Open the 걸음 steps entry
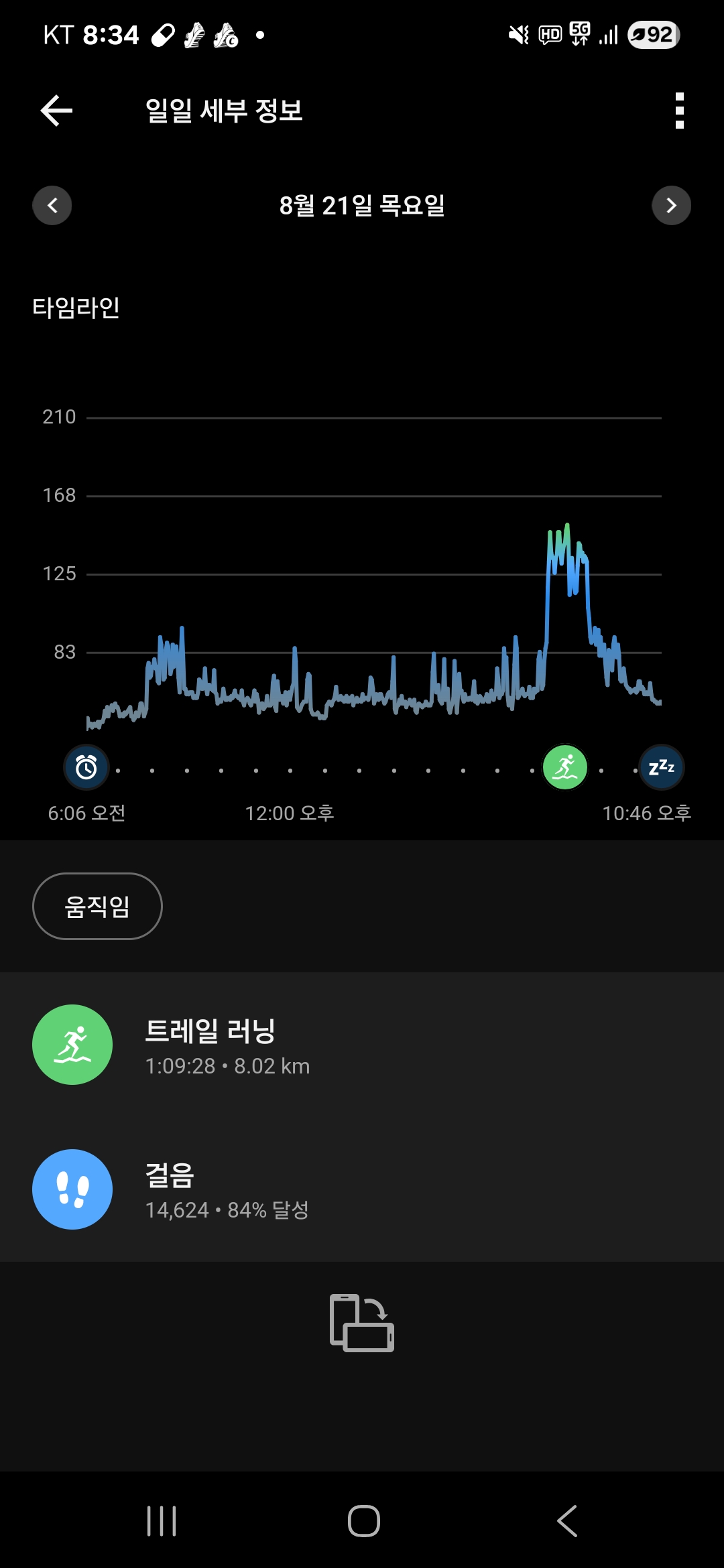This screenshot has width=724, height=1568. point(362,1189)
